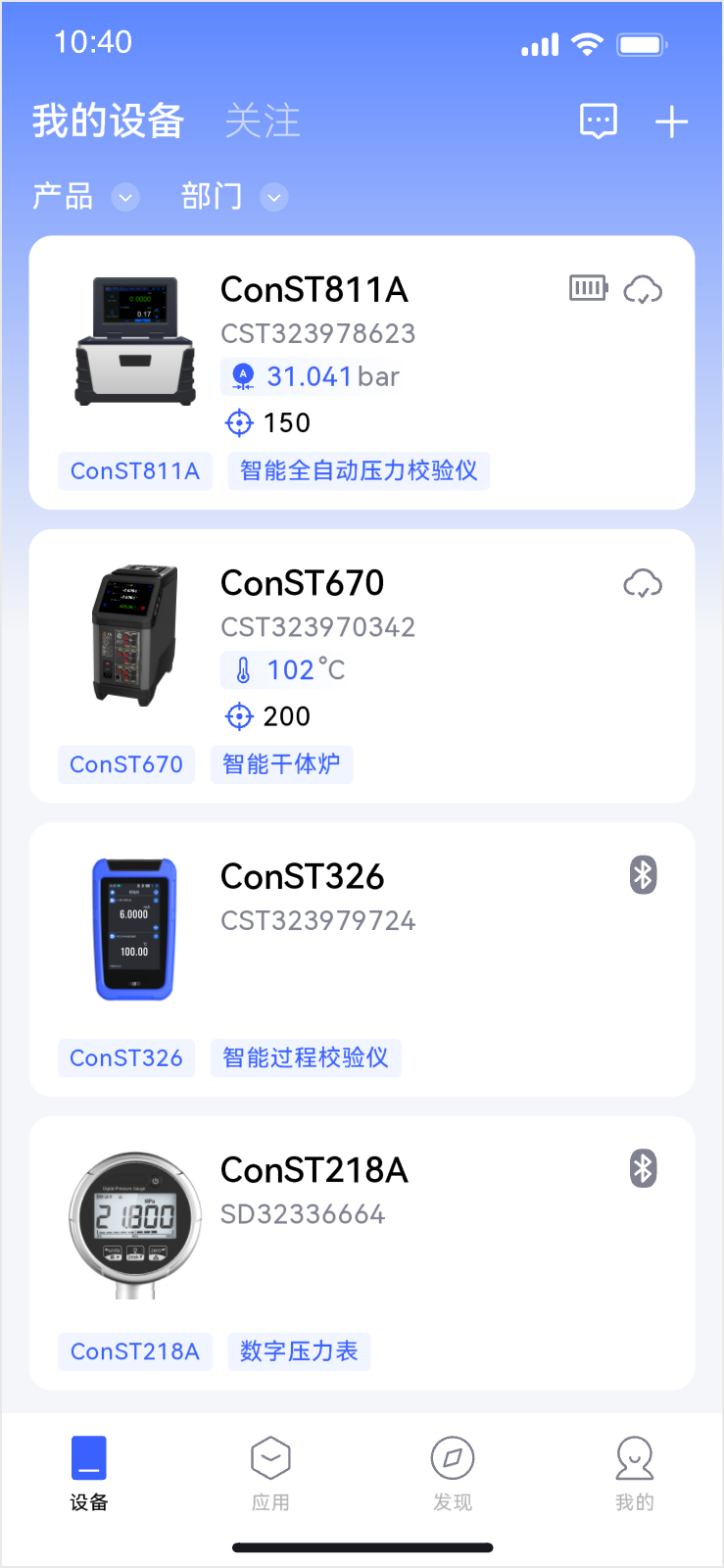Viewport: 724px width, 1568px height.
Task: Add a new device with plus icon
Action: coord(671,122)
